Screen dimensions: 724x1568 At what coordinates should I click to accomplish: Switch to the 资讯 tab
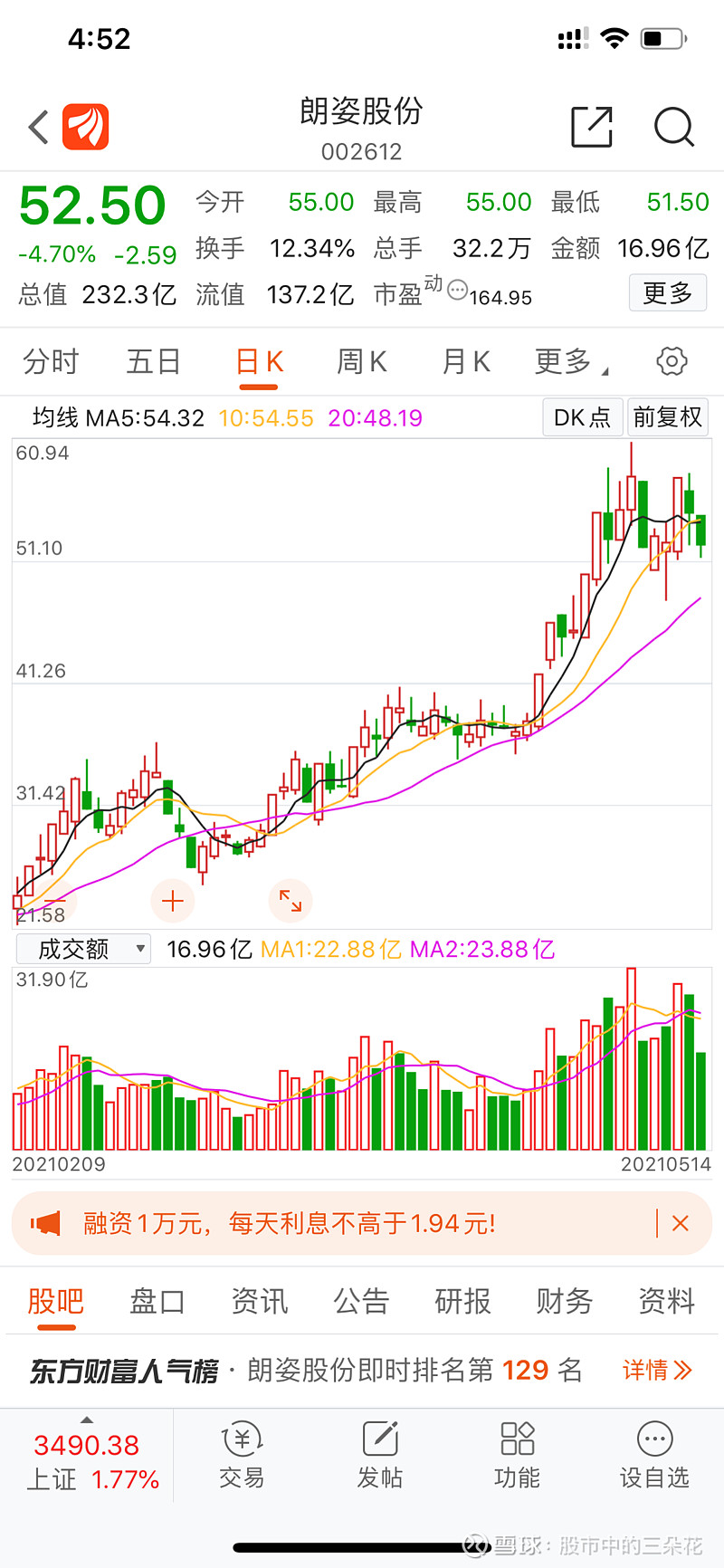coord(260,1302)
